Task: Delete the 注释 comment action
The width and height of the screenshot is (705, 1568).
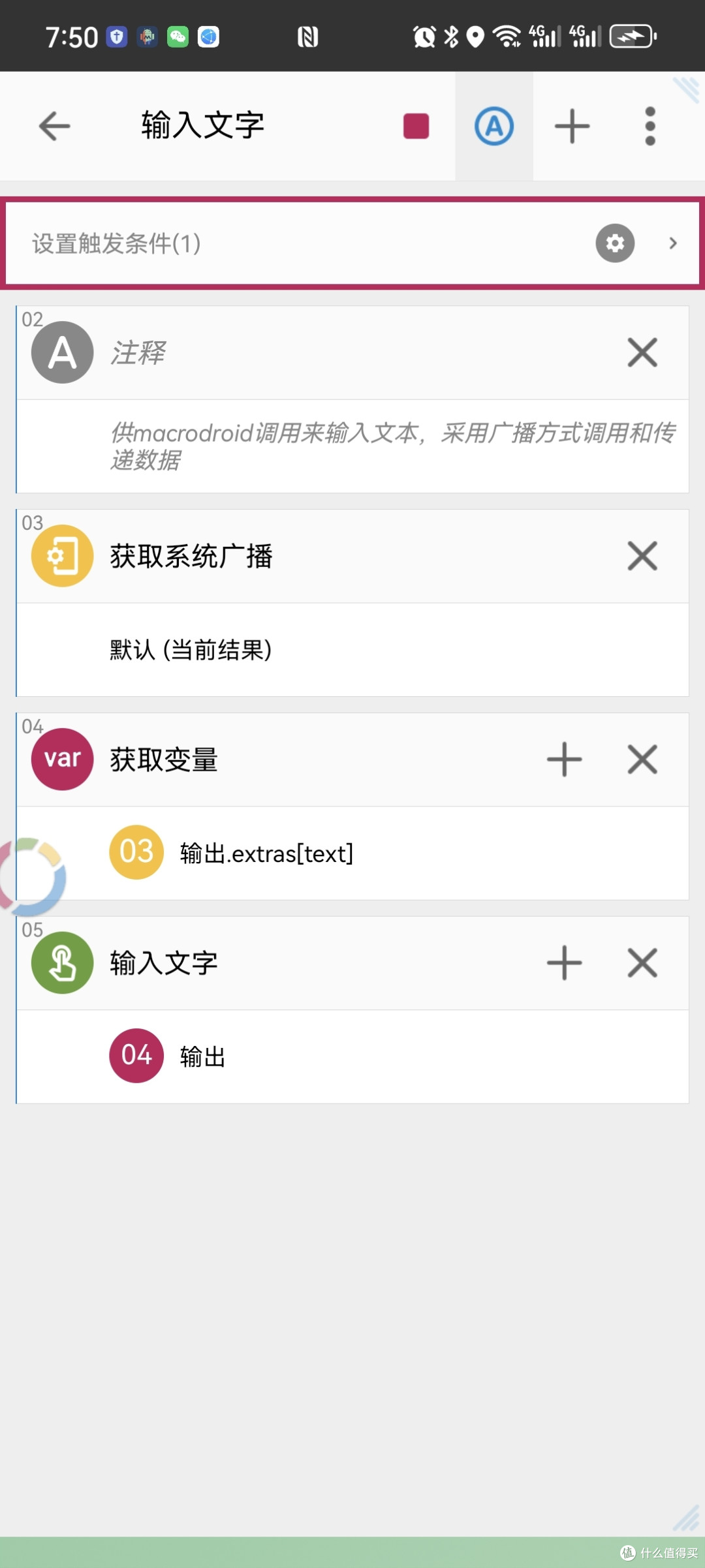Action: pos(641,352)
